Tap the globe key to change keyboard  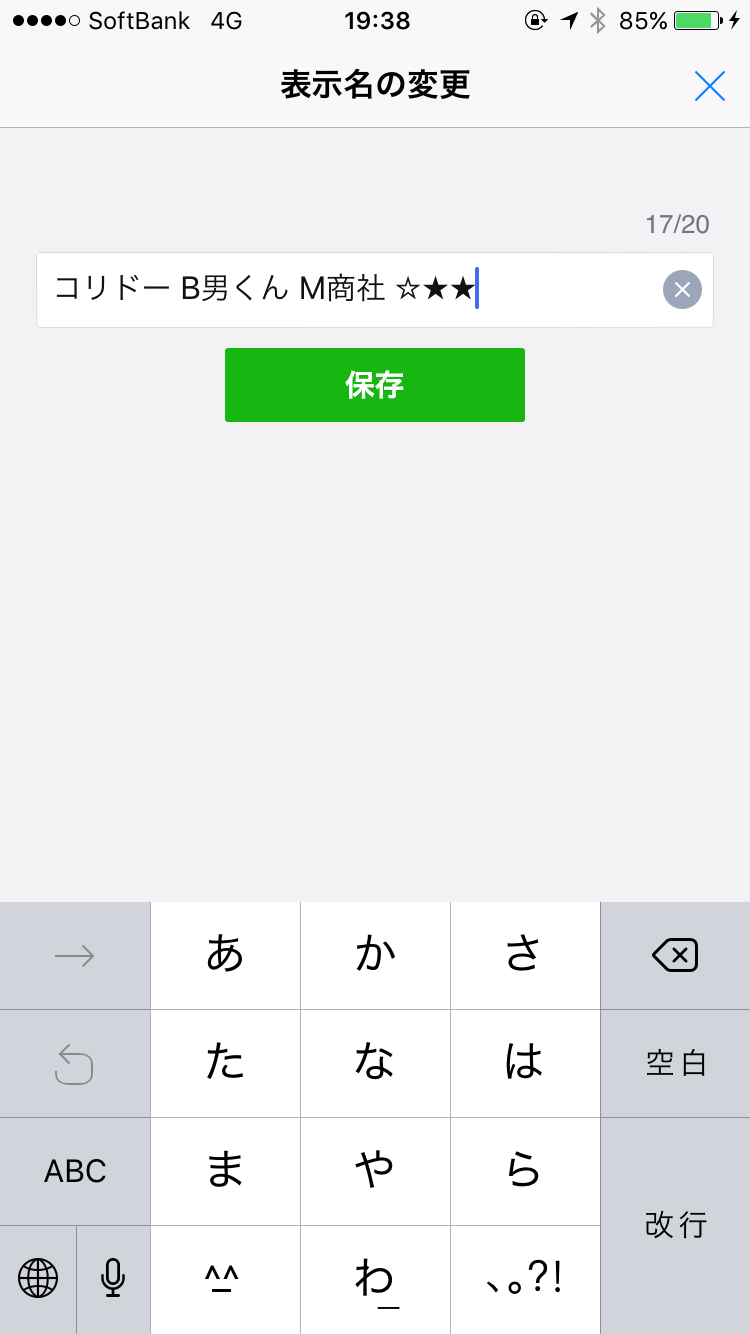38,1278
